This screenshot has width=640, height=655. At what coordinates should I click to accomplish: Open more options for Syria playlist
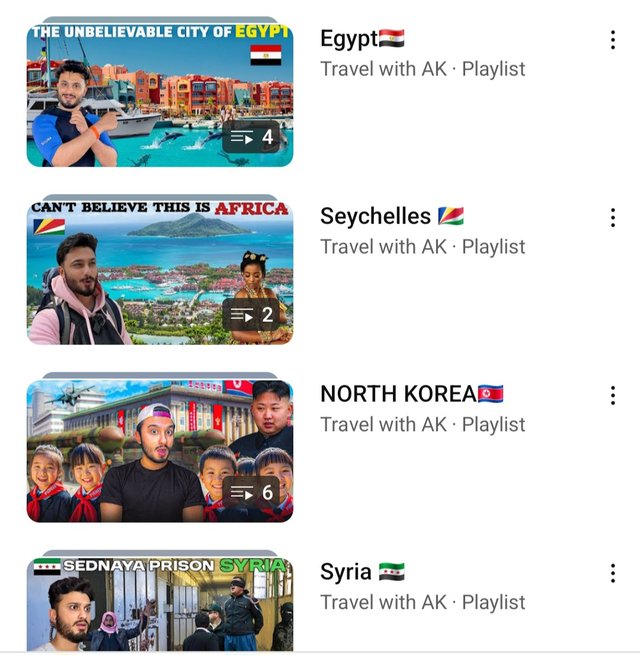(612, 573)
